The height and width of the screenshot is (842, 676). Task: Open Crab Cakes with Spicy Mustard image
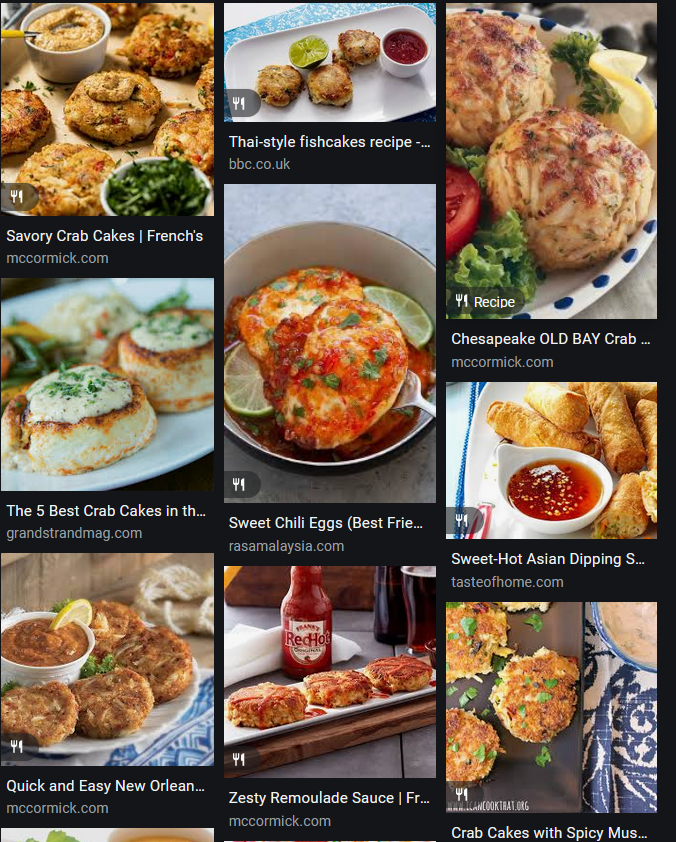click(551, 706)
